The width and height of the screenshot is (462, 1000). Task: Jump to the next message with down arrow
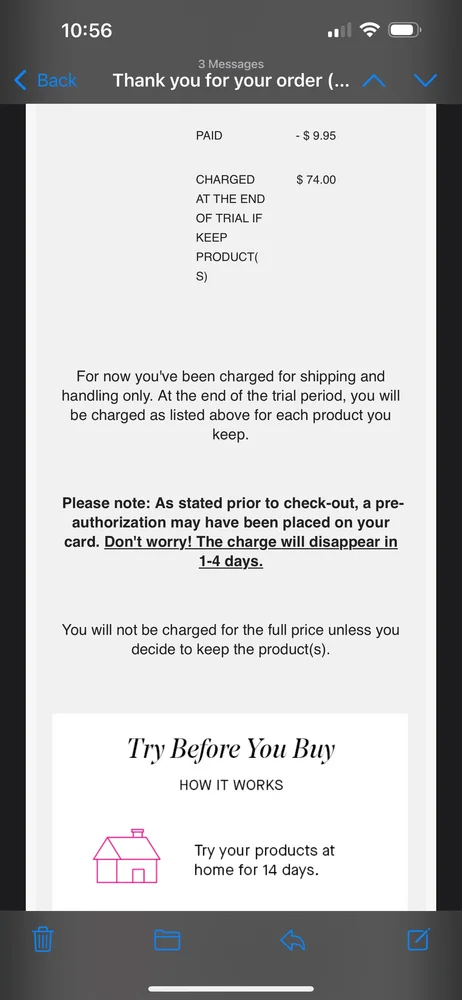tap(426, 80)
